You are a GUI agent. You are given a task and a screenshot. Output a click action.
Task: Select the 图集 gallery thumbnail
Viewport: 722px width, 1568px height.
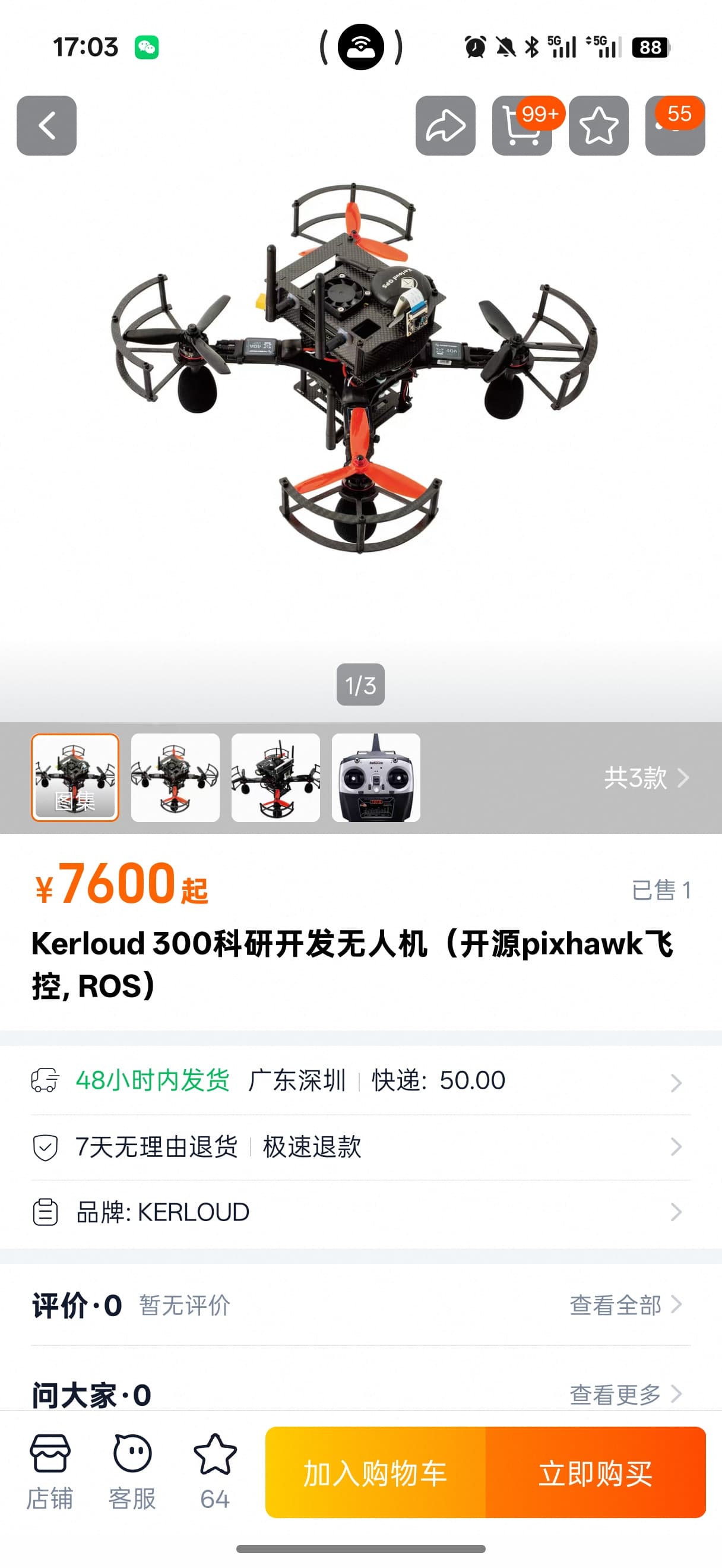point(75,777)
